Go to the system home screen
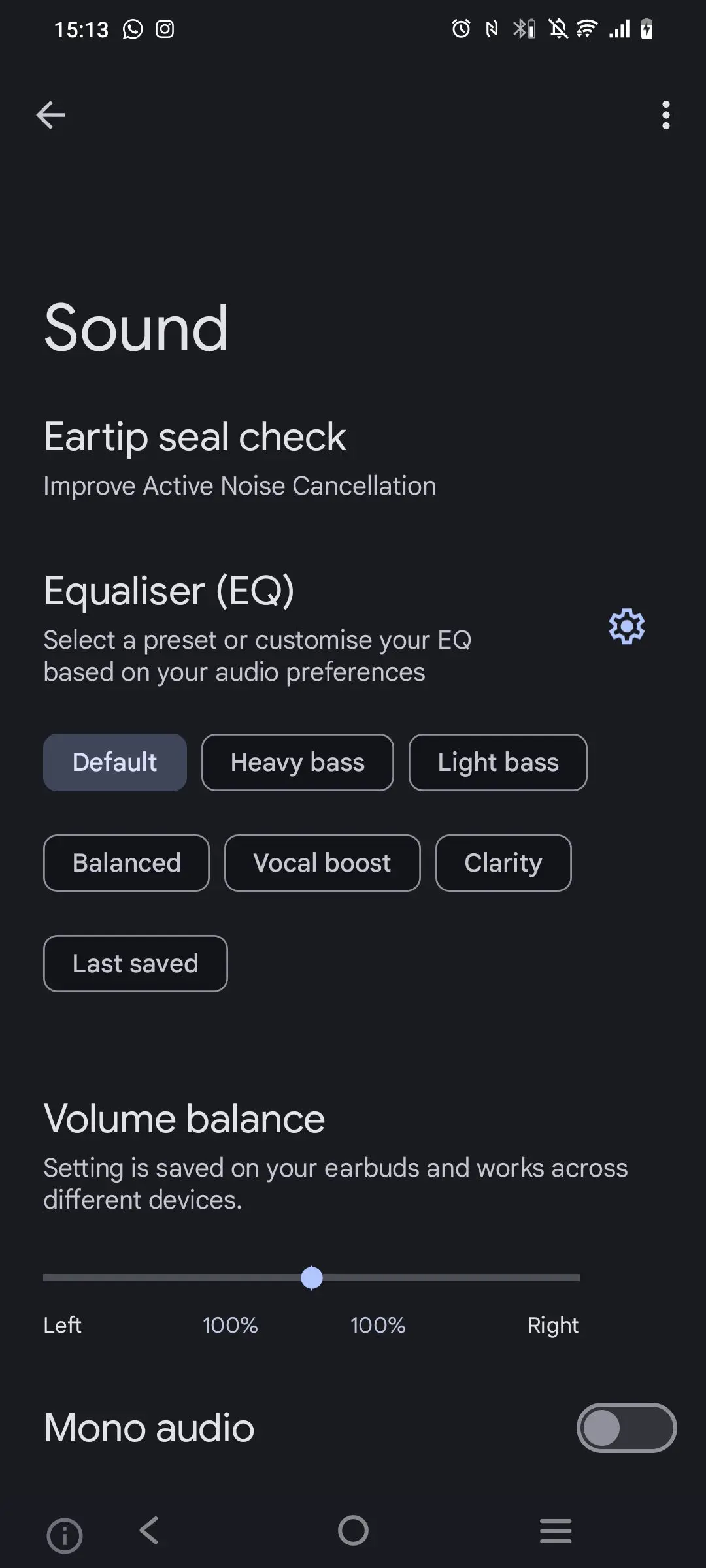This screenshot has width=706, height=1568. point(353,1530)
